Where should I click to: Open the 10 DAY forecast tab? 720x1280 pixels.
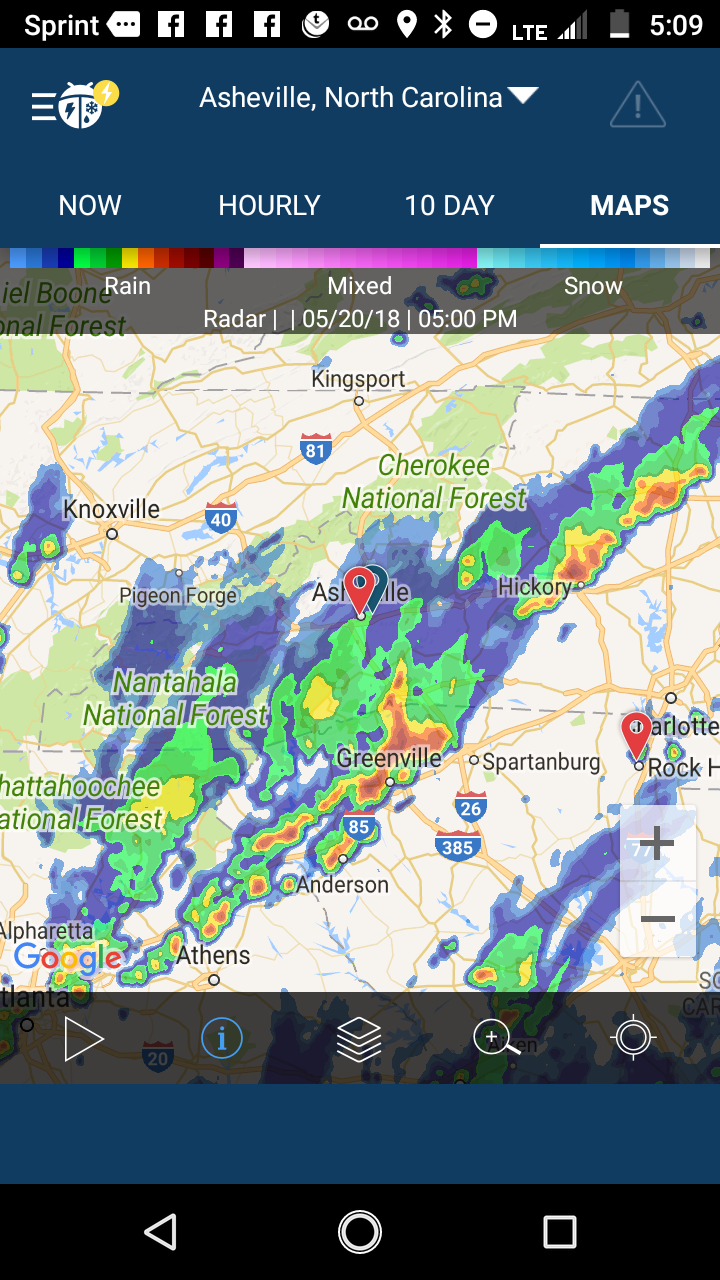(449, 205)
